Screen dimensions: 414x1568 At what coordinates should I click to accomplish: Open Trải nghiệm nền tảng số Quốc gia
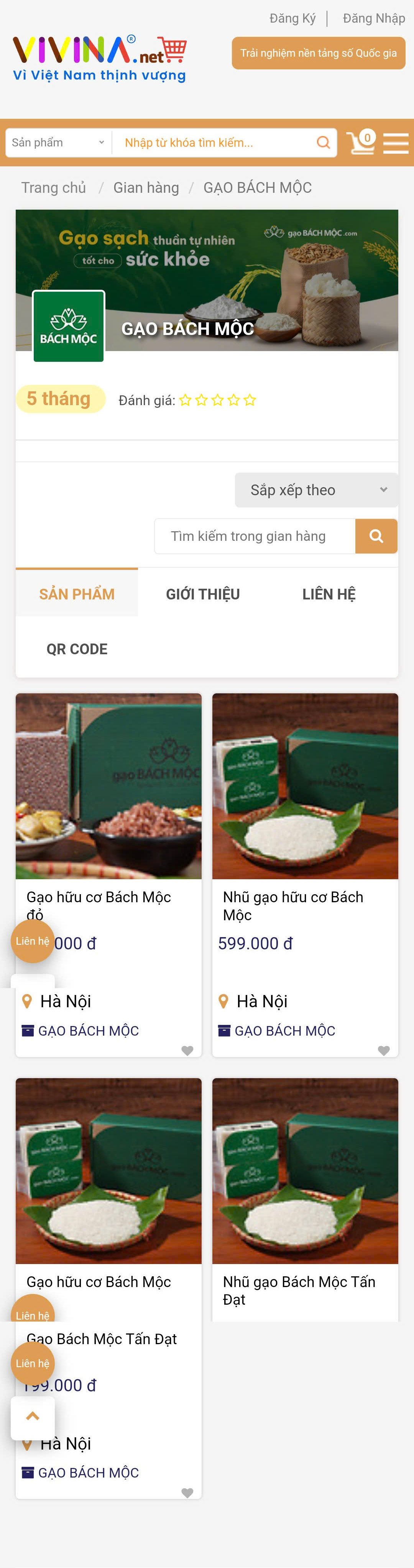(x=319, y=53)
